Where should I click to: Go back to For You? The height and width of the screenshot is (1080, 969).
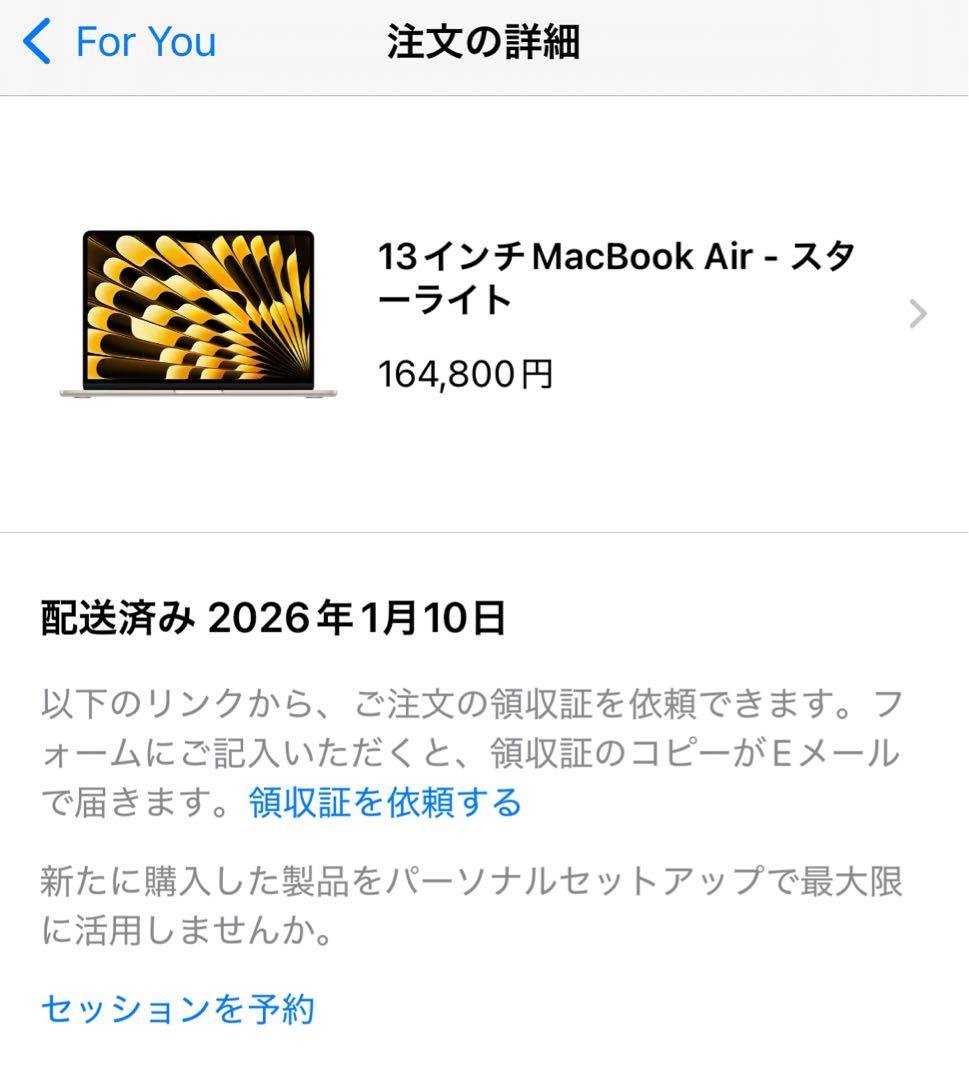(x=120, y=42)
